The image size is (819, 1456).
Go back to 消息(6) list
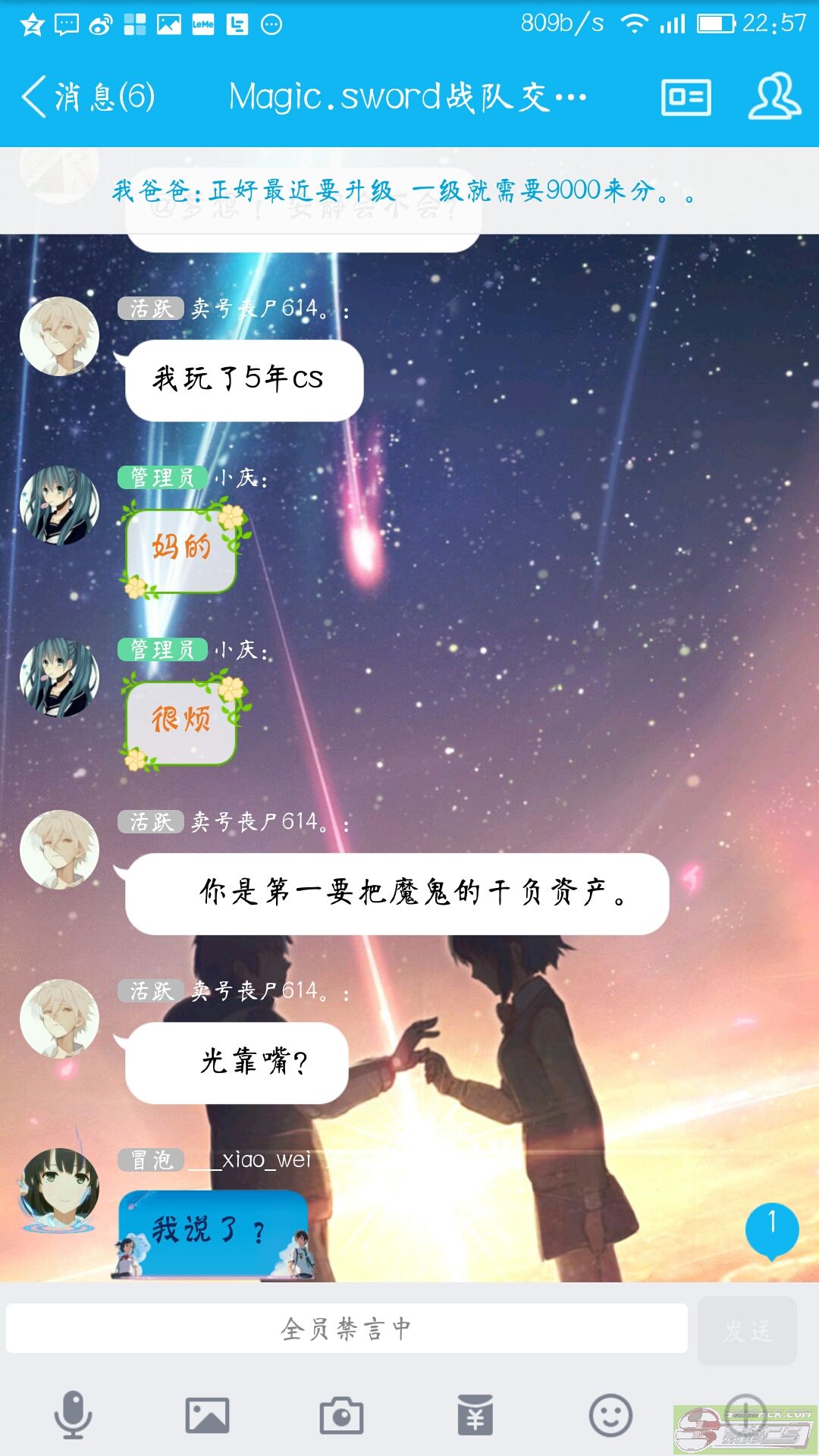[x=88, y=97]
